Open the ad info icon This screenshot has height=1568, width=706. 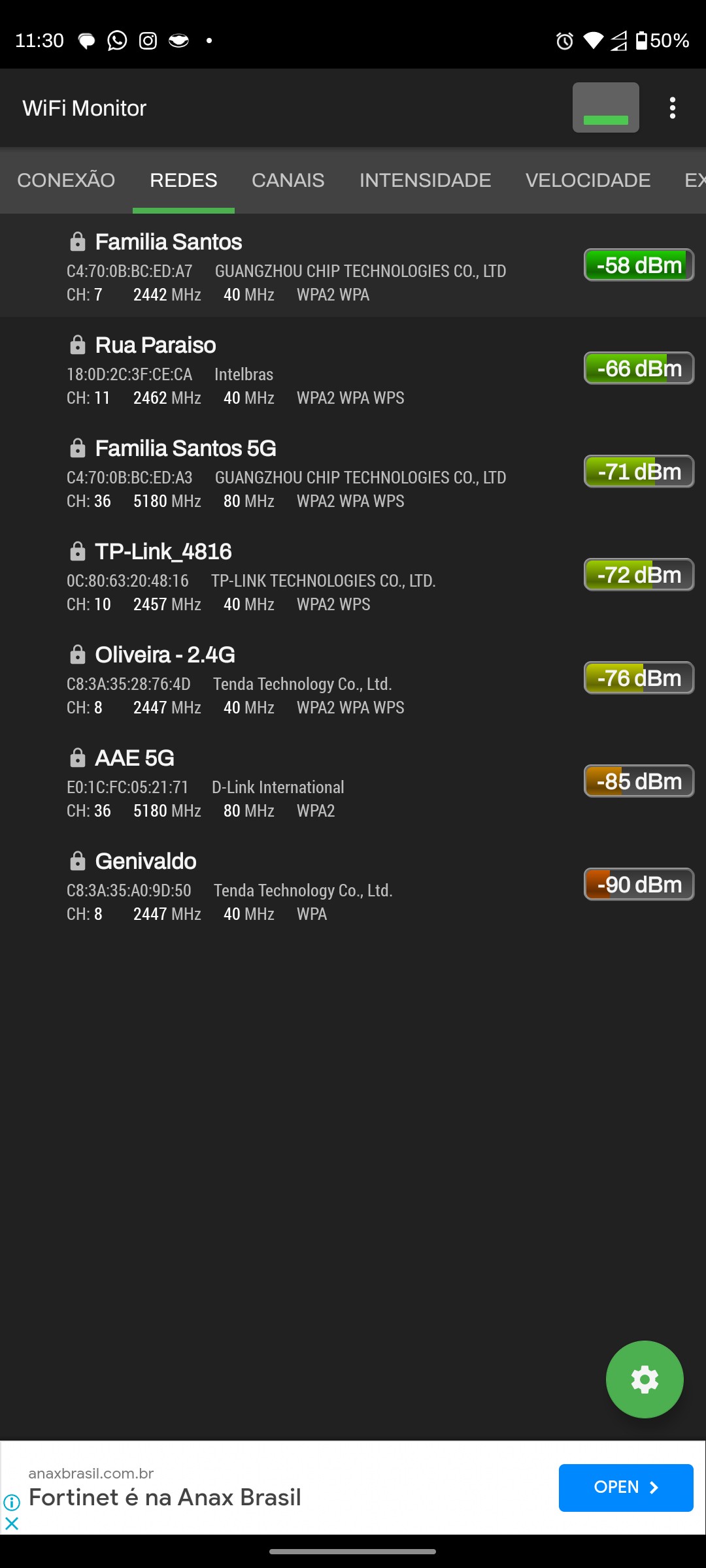click(x=12, y=1503)
